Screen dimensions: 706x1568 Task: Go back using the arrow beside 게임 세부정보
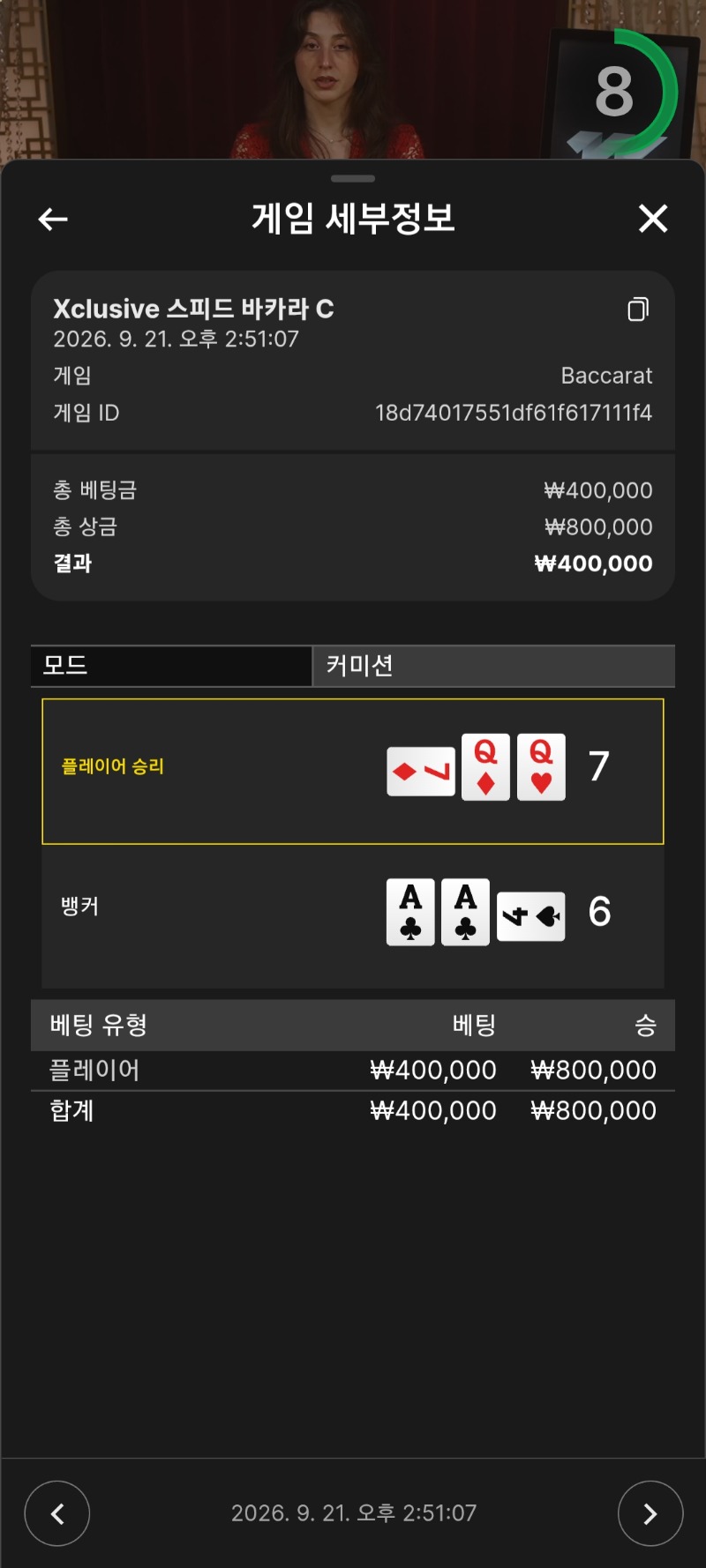pos(53,219)
